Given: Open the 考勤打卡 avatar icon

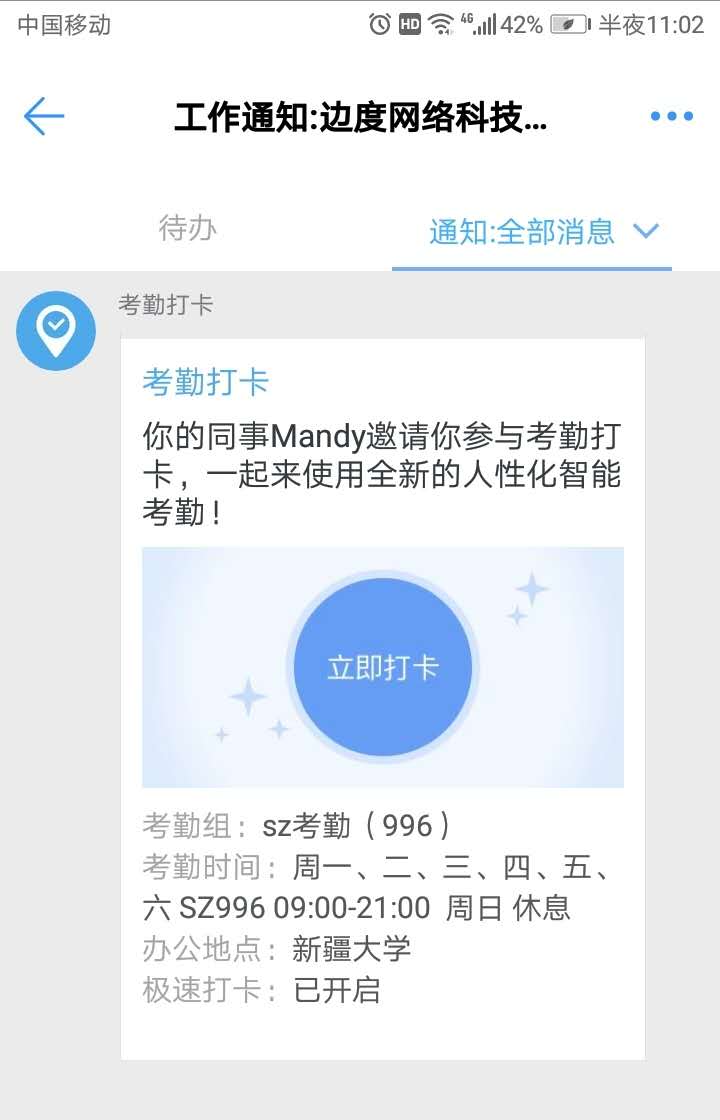Looking at the screenshot, I should tap(56, 330).
